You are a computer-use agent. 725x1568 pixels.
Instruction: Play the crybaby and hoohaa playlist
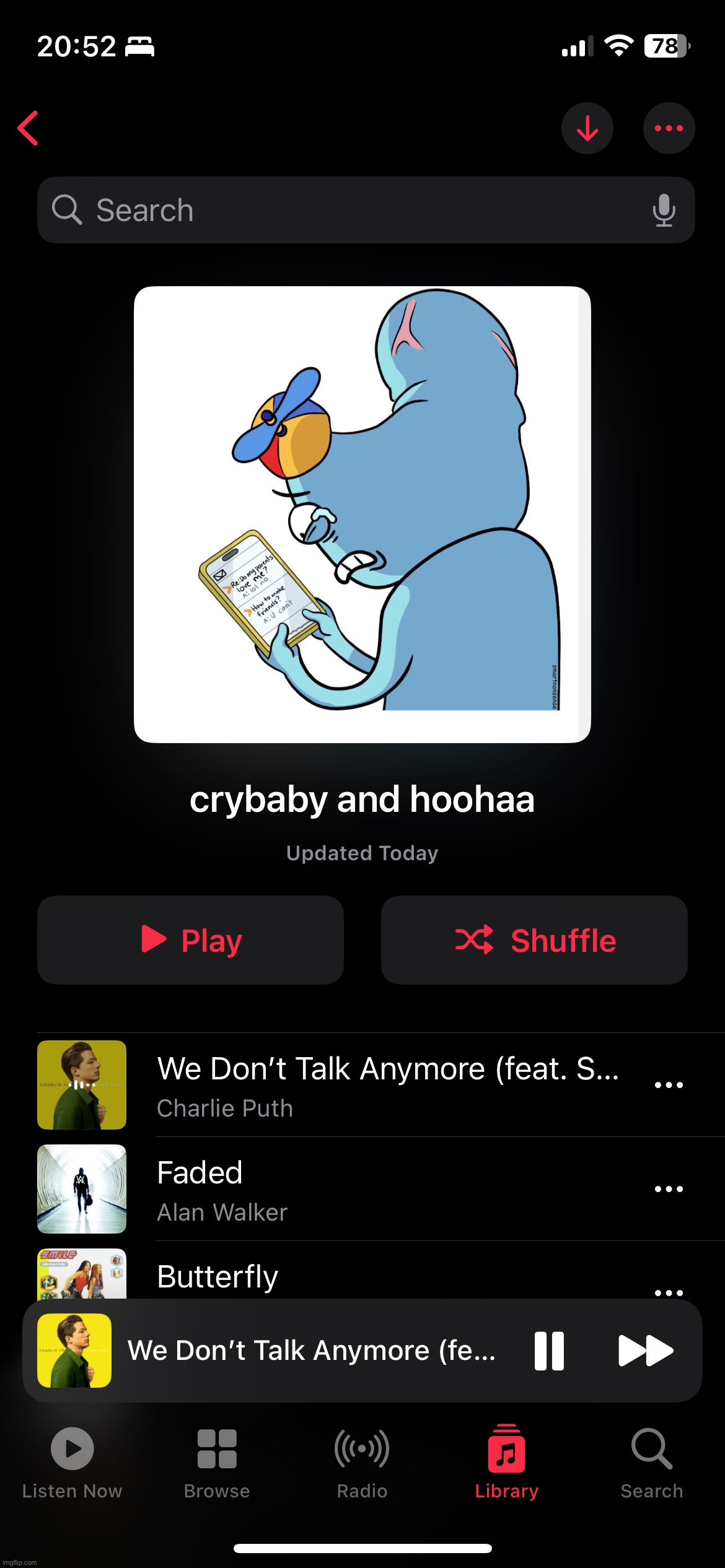190,939
